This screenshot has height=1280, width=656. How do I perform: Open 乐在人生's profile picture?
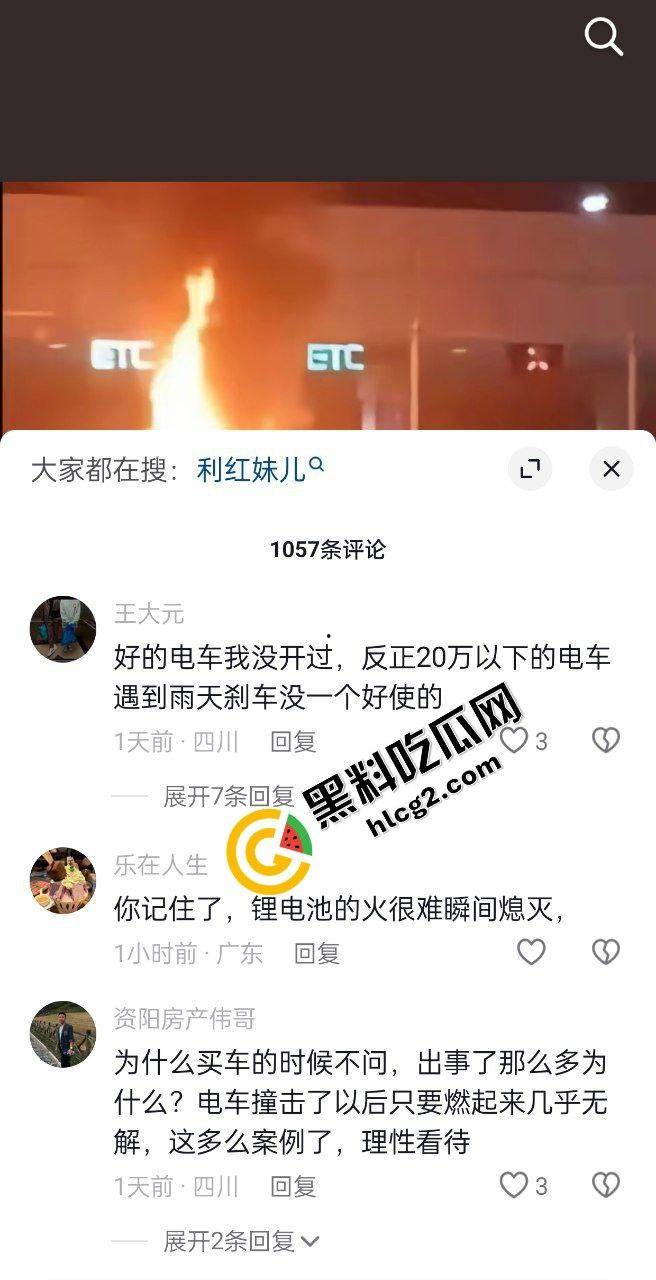pyautogui.click(x=63, y=881)
